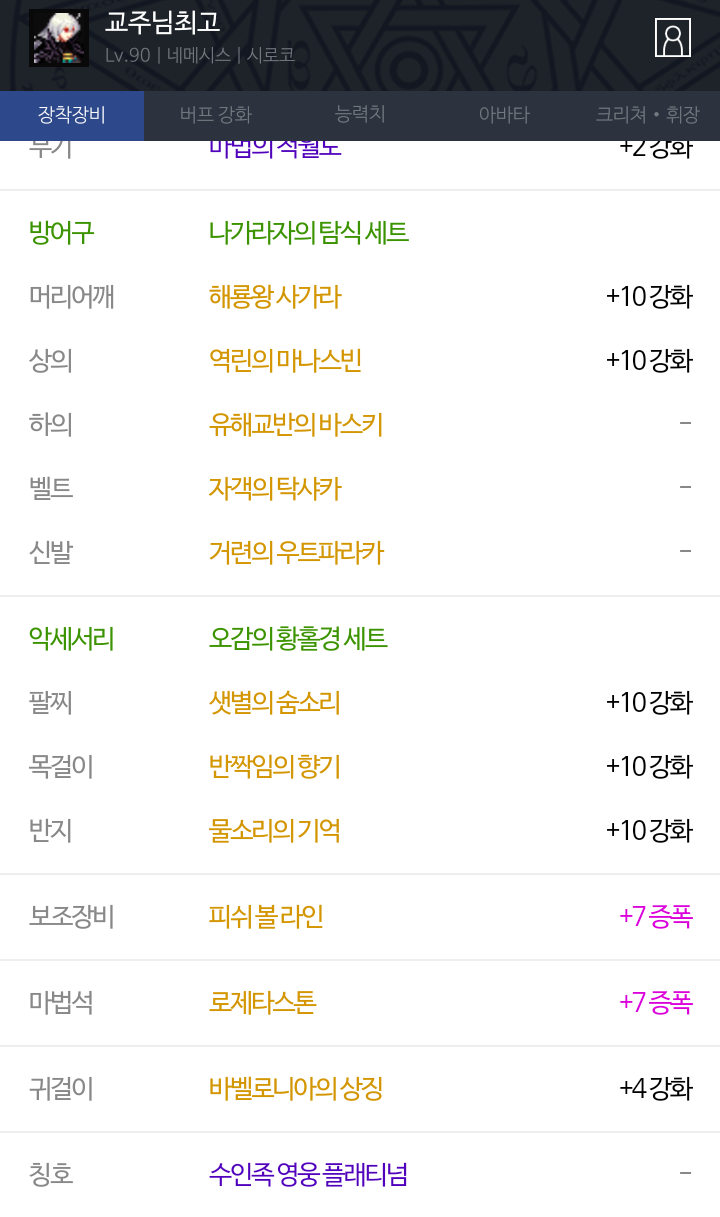Open the 해룡왕 사가라 item details

pos(275,297)
